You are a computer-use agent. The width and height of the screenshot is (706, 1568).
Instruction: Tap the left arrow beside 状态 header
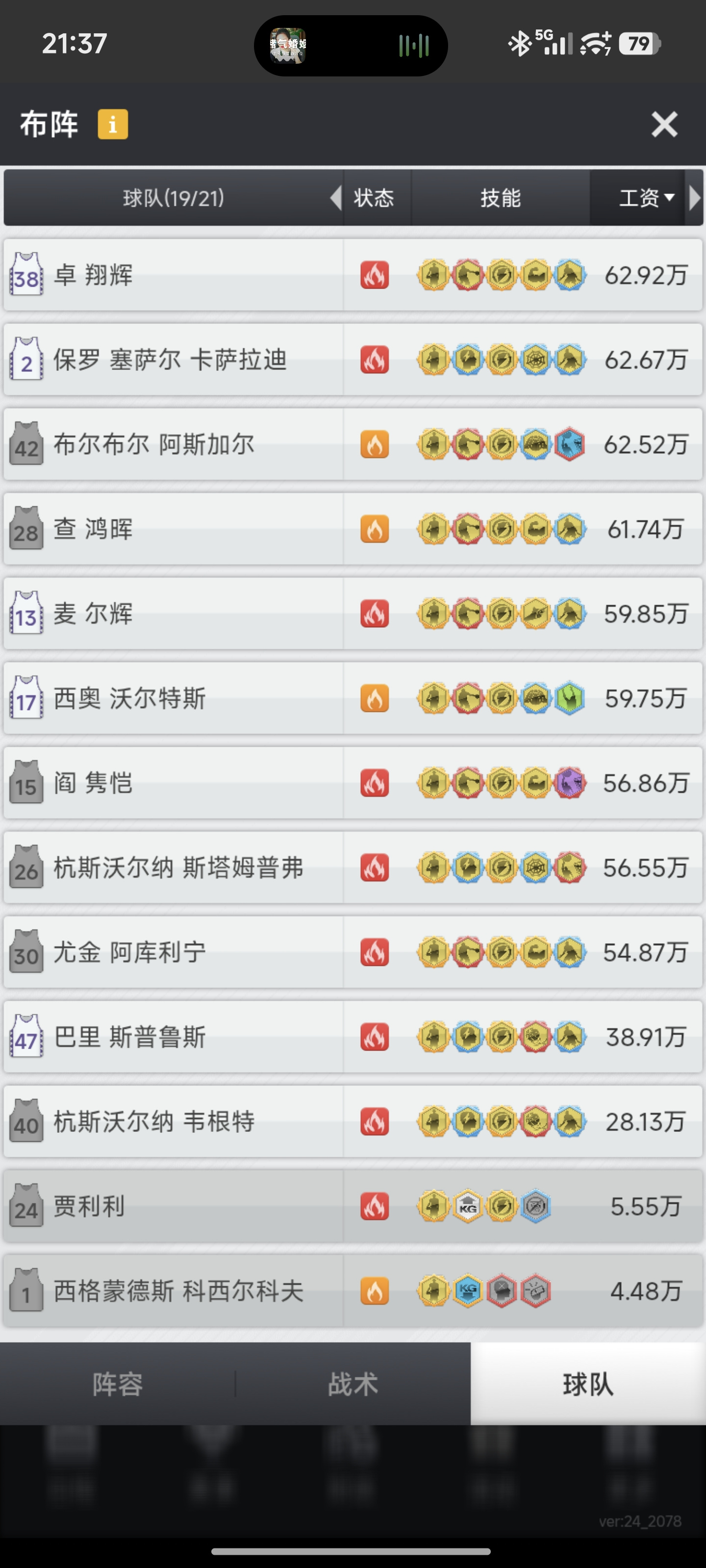(335, 198)
